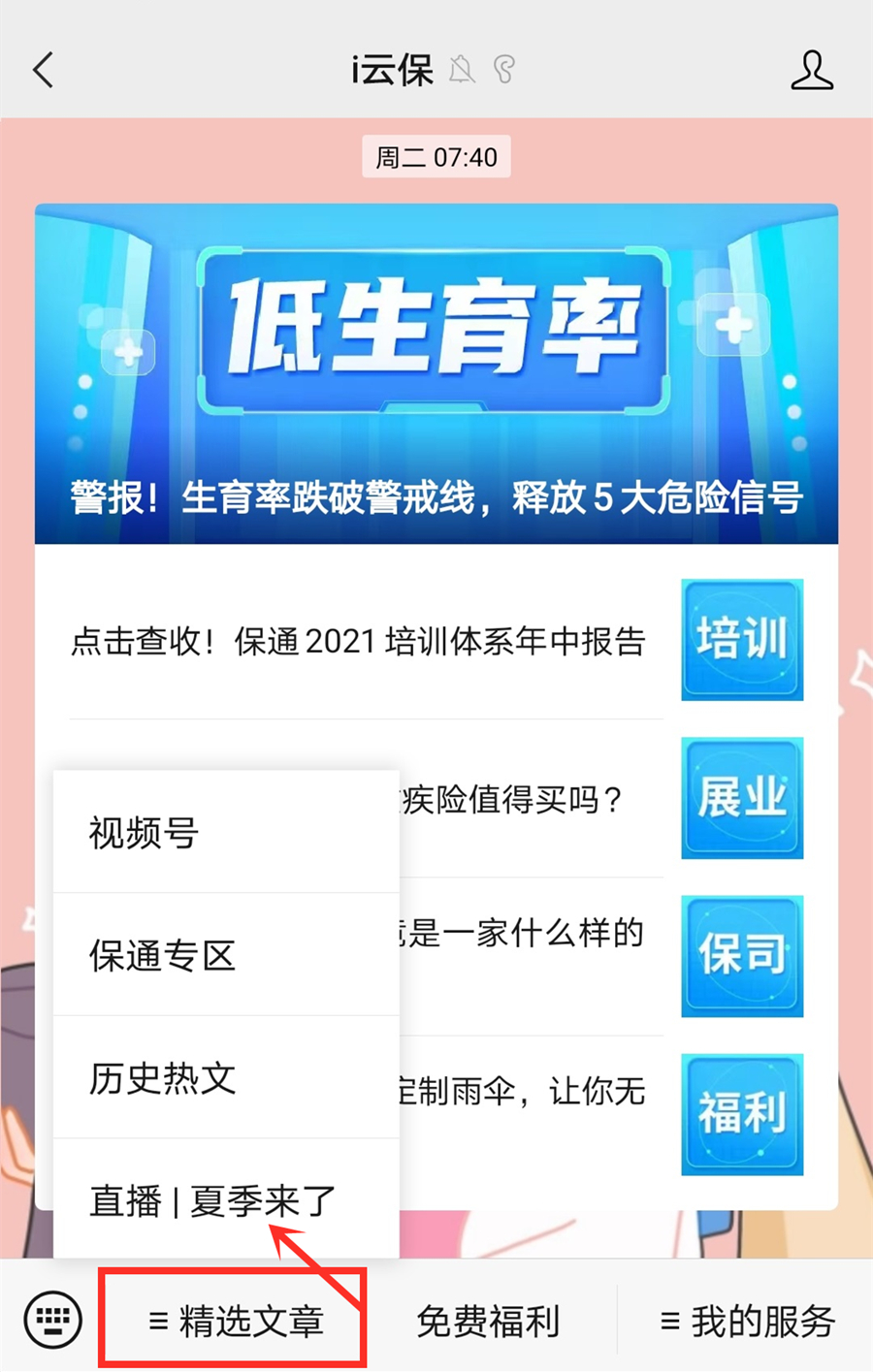This screenshot has height=1372, width=873.
Task: Go back from the i云保 chat
Action: click(x=44, y=71)
